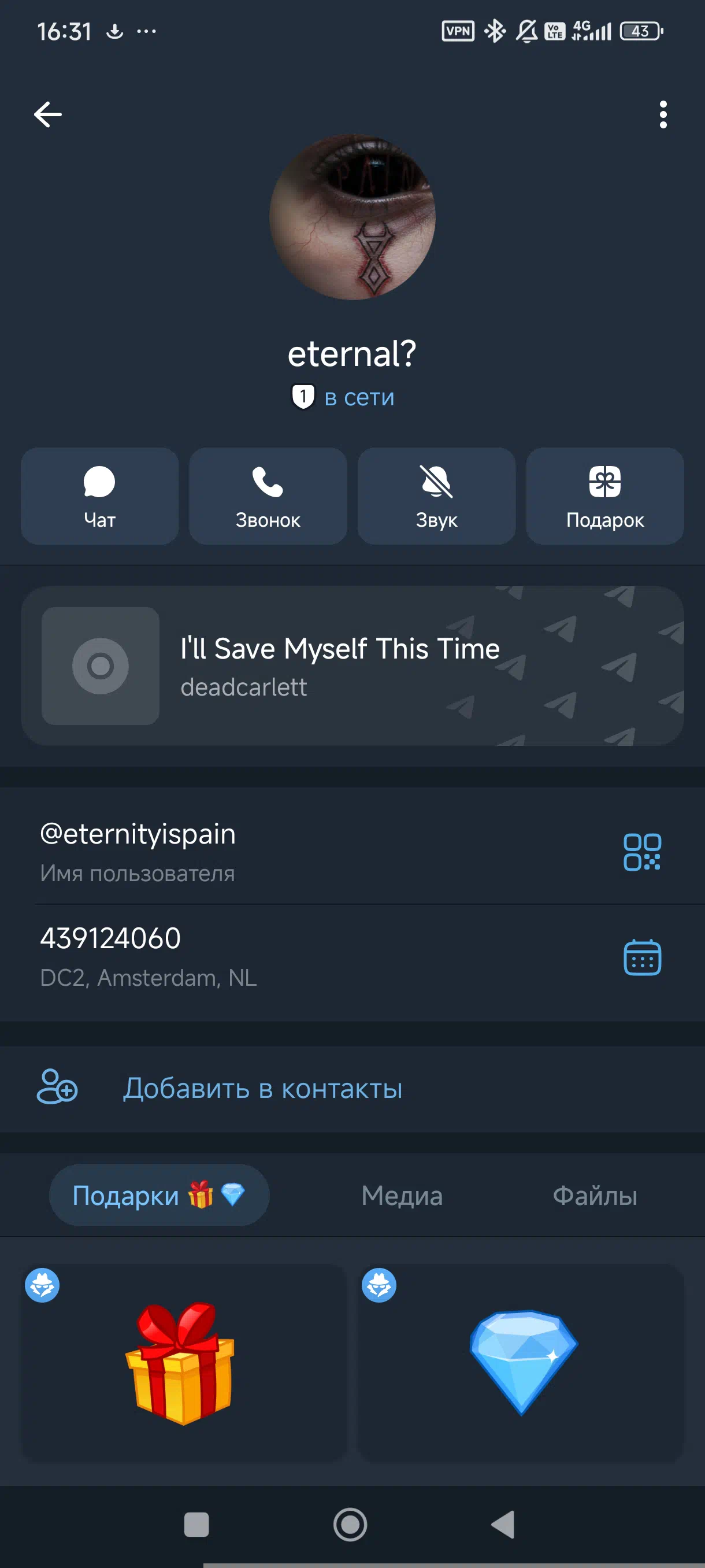Send a gift via Подарок button
The image size is (705, 1568).
pyautogui.click(x=604, y=496)
